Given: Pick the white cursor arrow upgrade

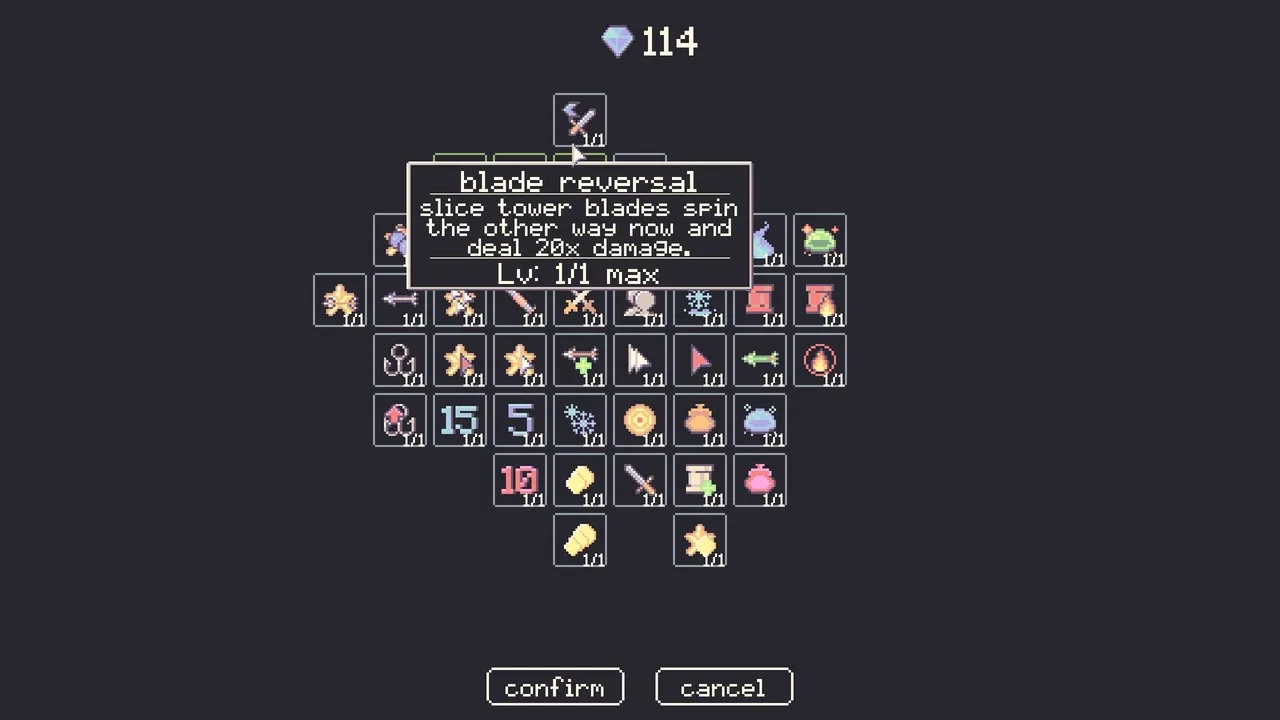Looking at the screenshot, I should point(639,360).
